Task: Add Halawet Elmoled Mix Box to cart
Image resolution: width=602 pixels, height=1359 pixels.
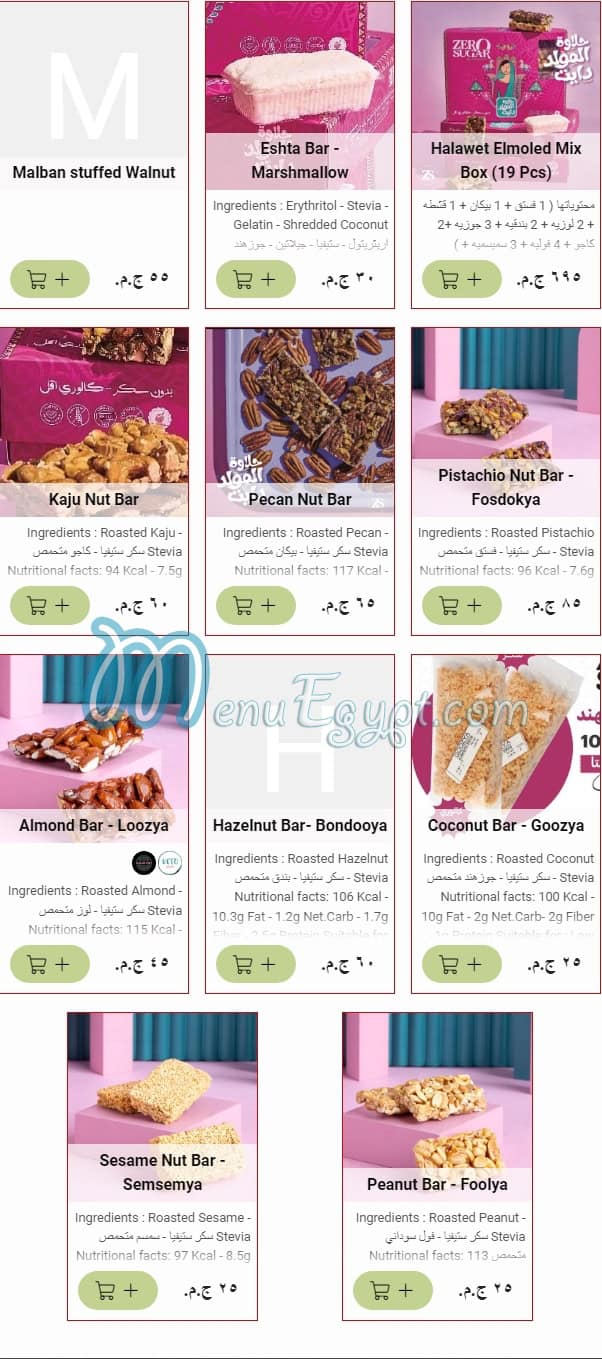Action: [462, 279]
